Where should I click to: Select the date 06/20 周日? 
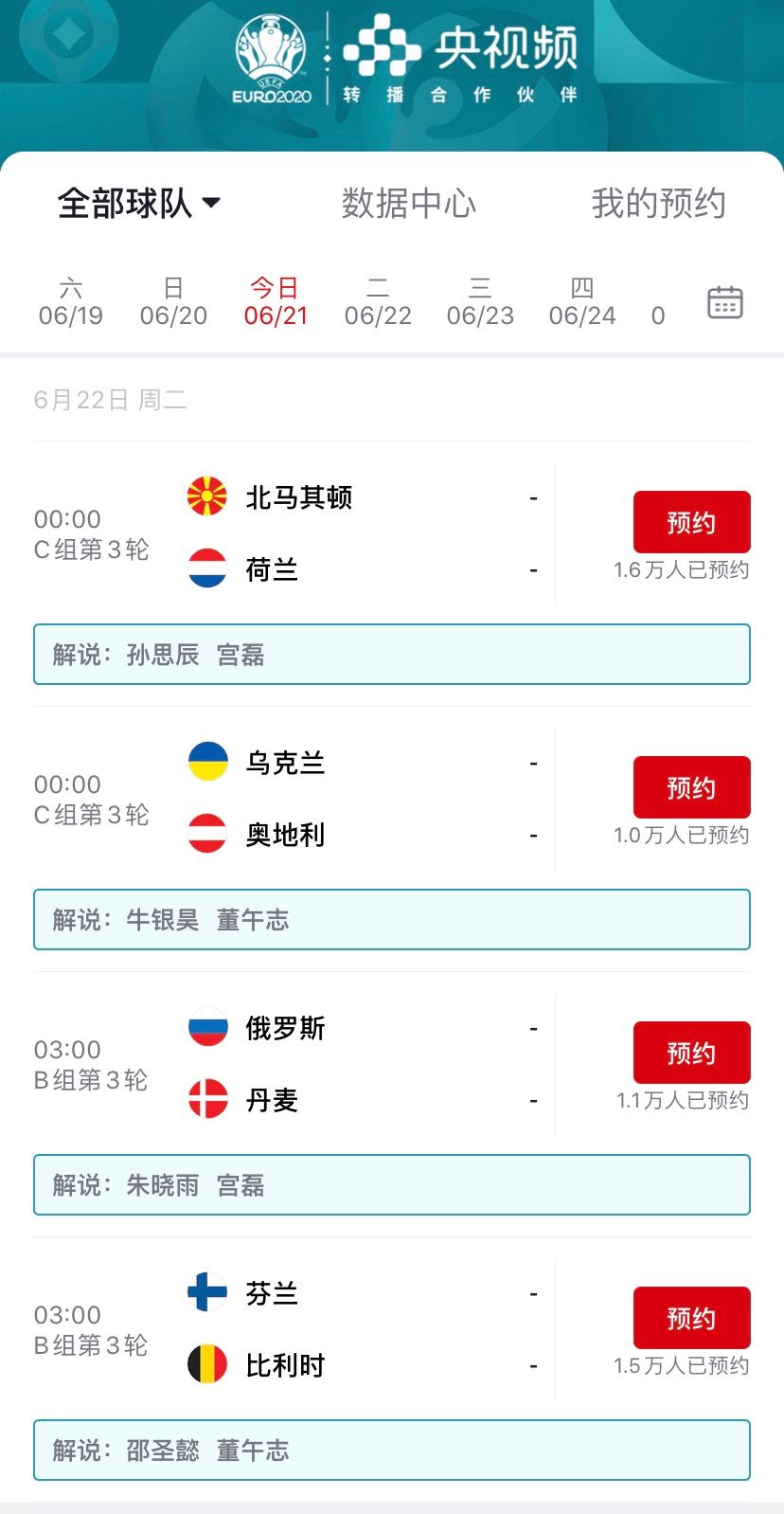pos(173,302)
